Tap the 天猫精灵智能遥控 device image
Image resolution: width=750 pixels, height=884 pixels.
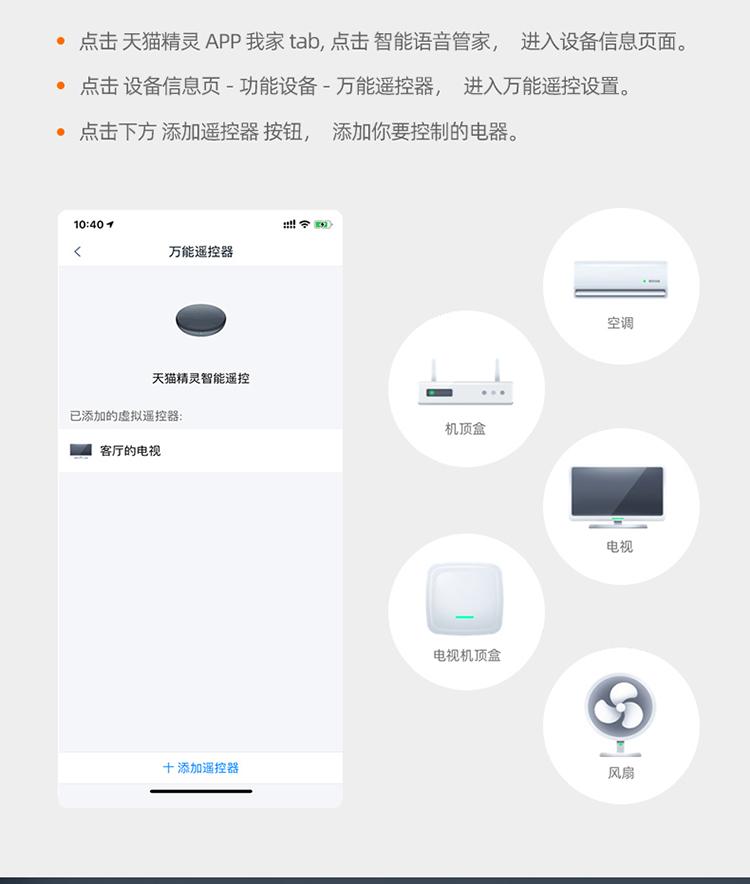[x=200, y=319]
